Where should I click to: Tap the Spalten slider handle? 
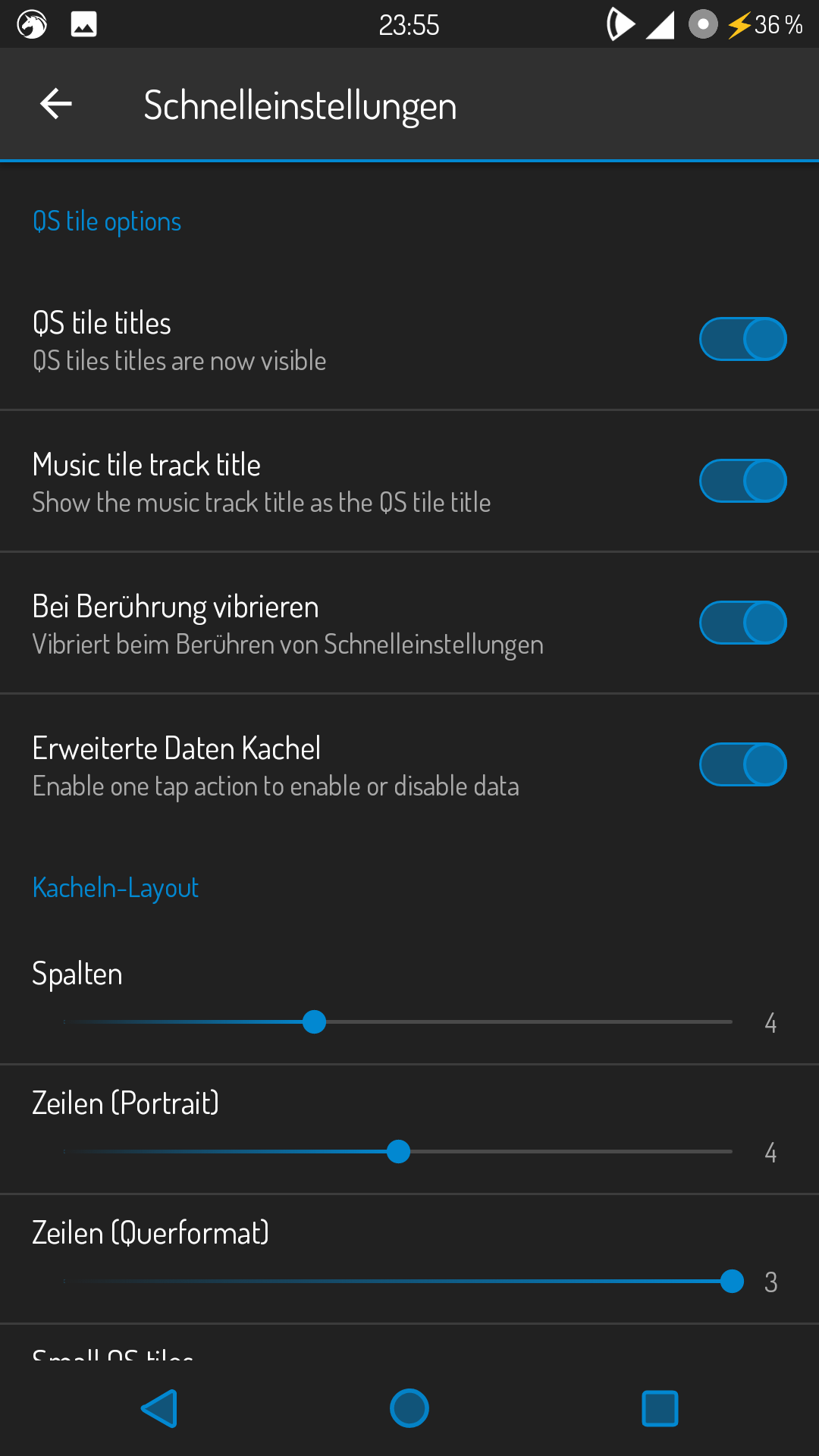314,1022
